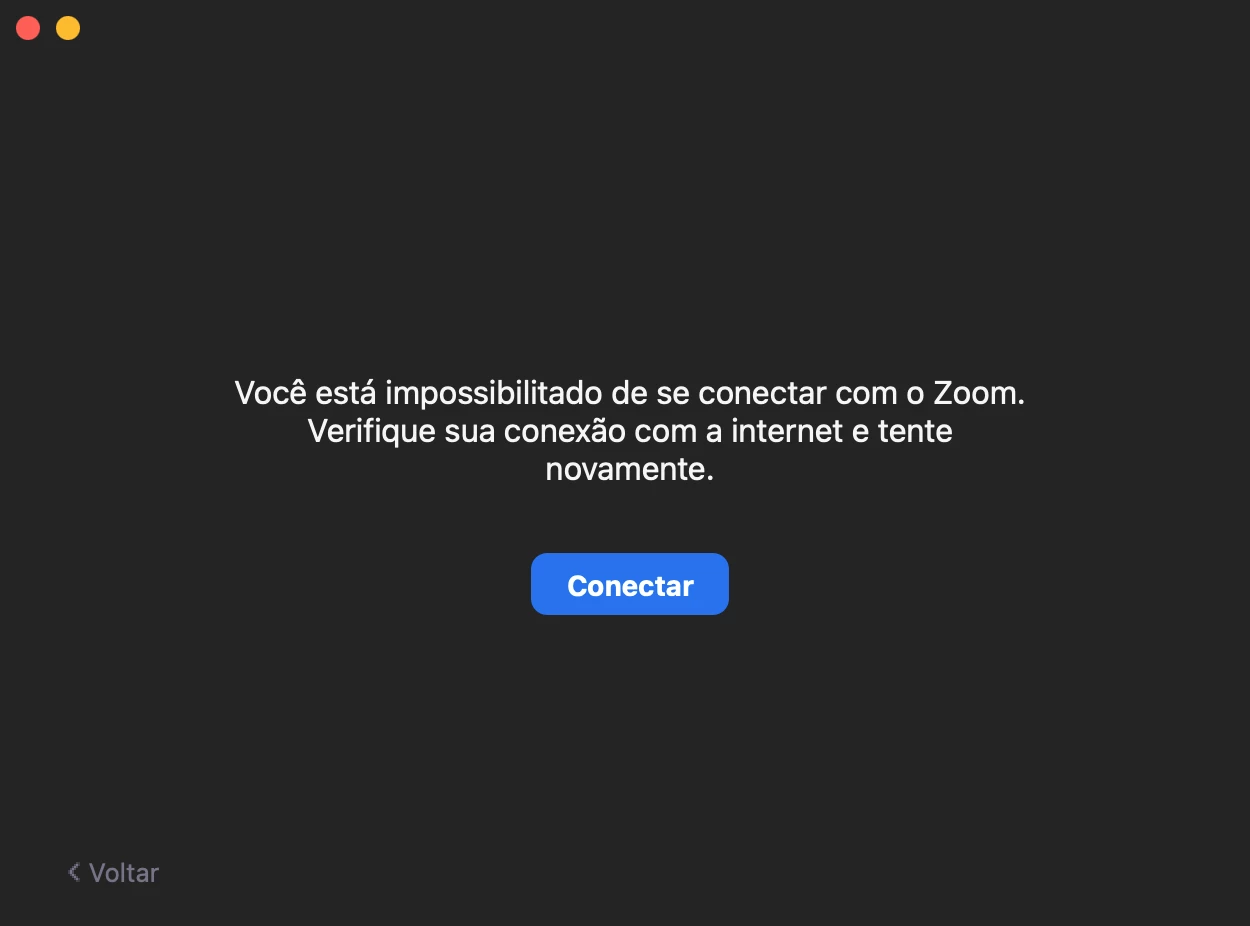
Task: Go back with the Voltar link
Action: [x=114, y=873]
